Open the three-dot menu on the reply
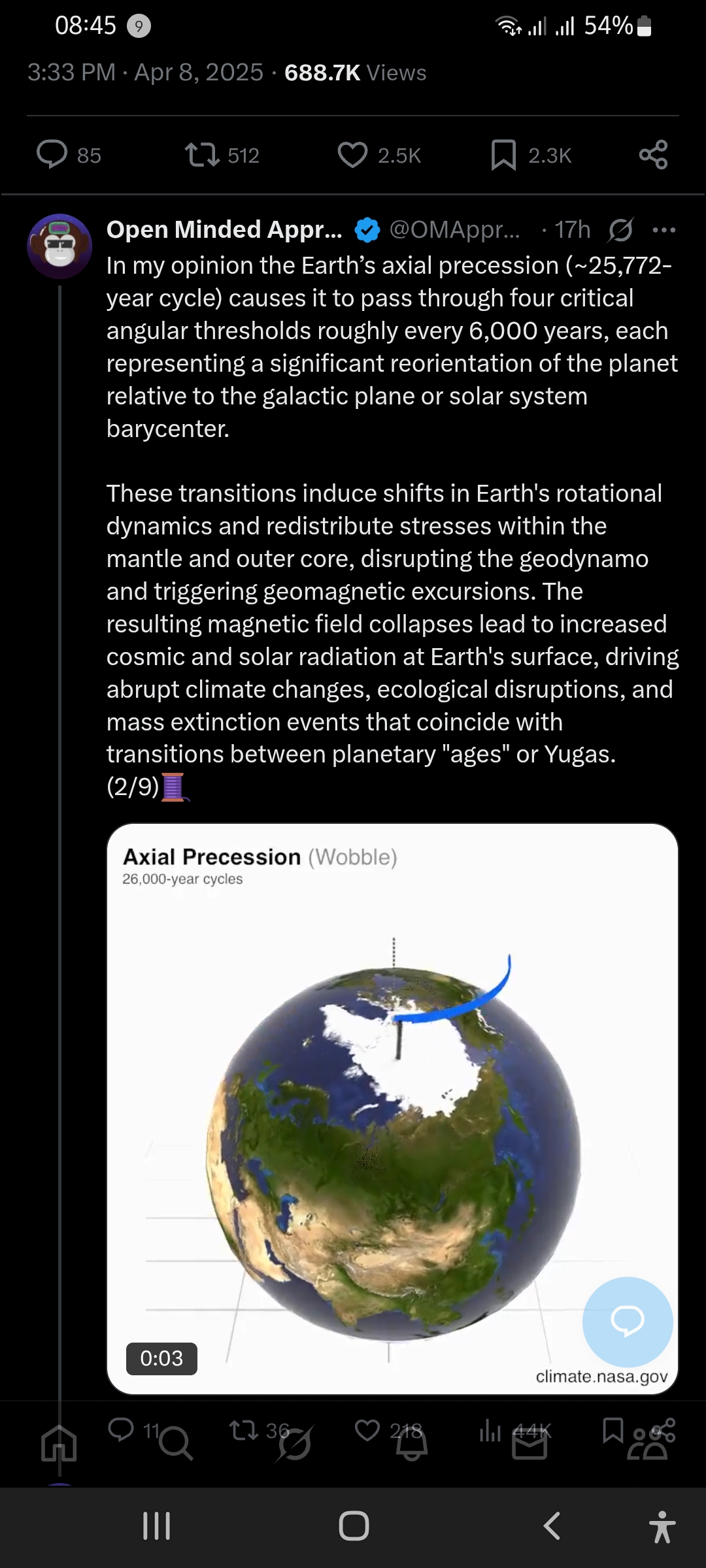The width and height of the screenshot is (706, 1568). pyautogui.click(x=664, y=230)
